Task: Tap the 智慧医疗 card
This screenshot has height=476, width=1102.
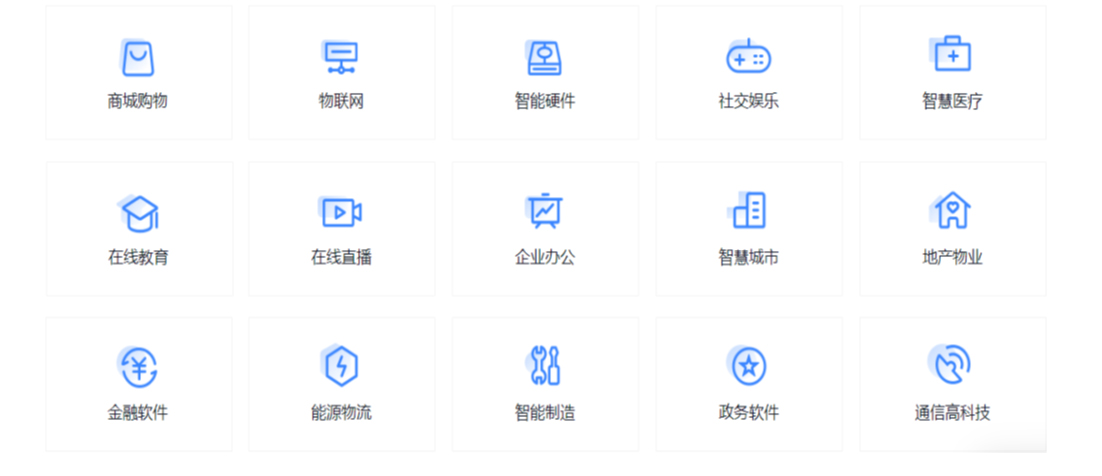Action: click(952, 73)
